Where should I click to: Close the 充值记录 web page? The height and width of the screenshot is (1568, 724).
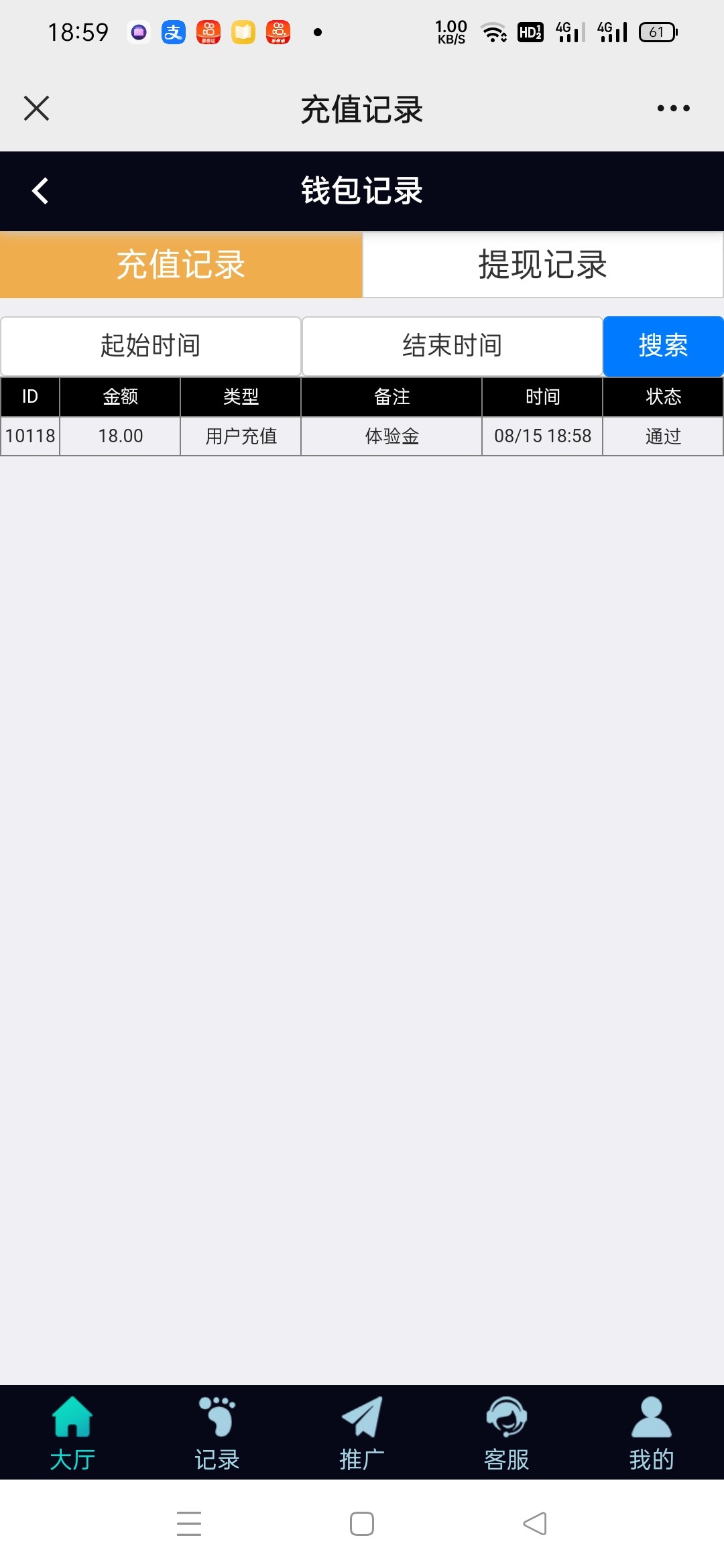click(x=36, y=109)
